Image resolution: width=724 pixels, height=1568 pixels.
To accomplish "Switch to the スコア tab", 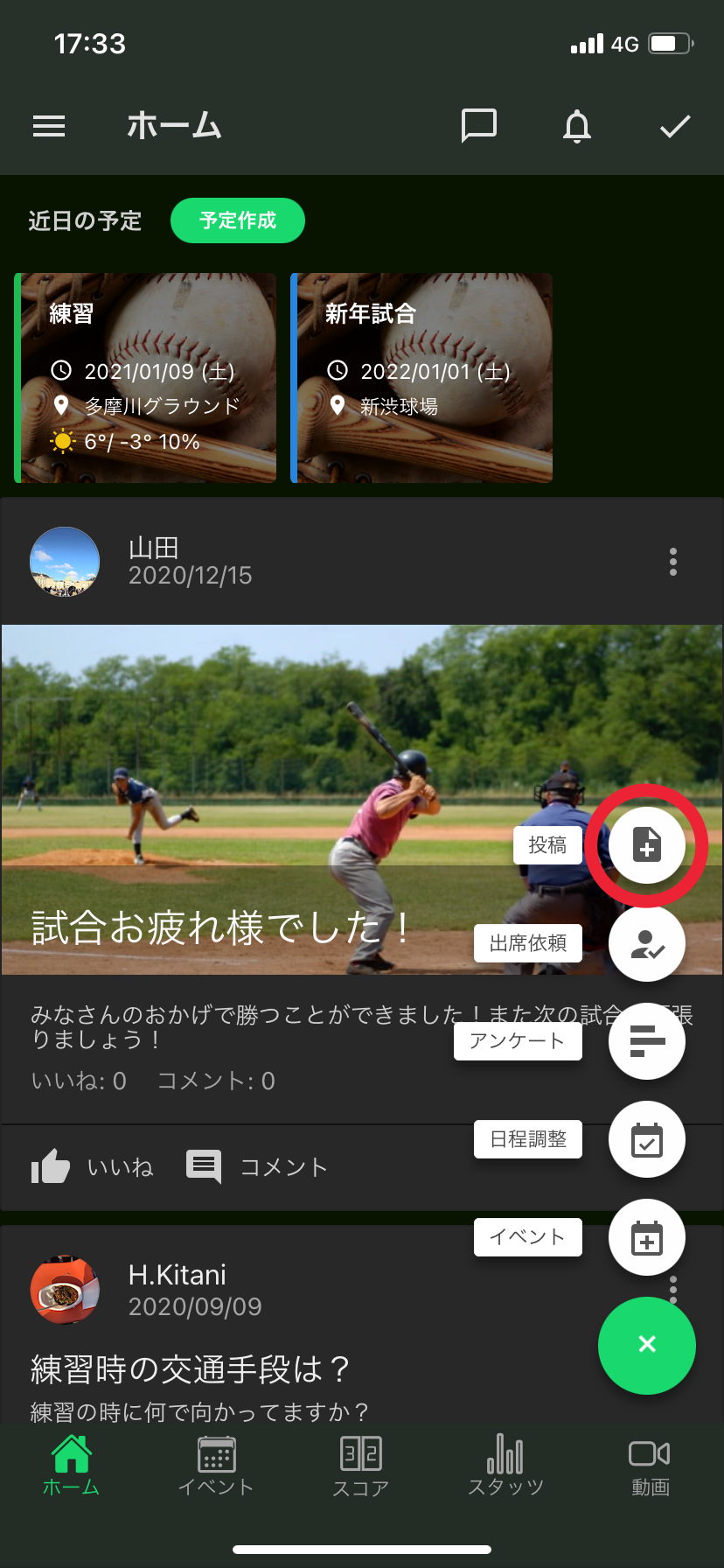I will point(360,1466).
